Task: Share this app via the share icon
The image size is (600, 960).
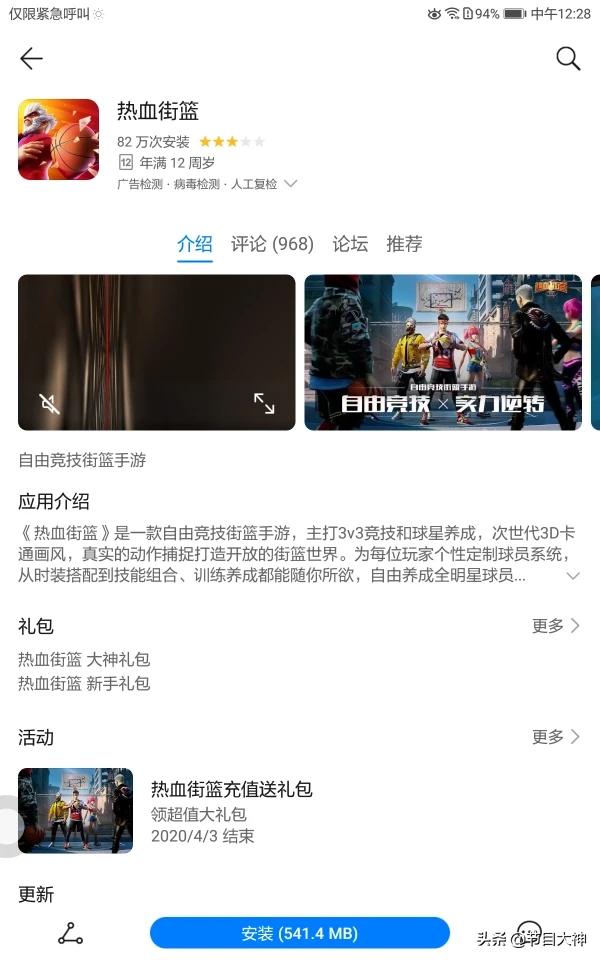Action: point(70,934)
